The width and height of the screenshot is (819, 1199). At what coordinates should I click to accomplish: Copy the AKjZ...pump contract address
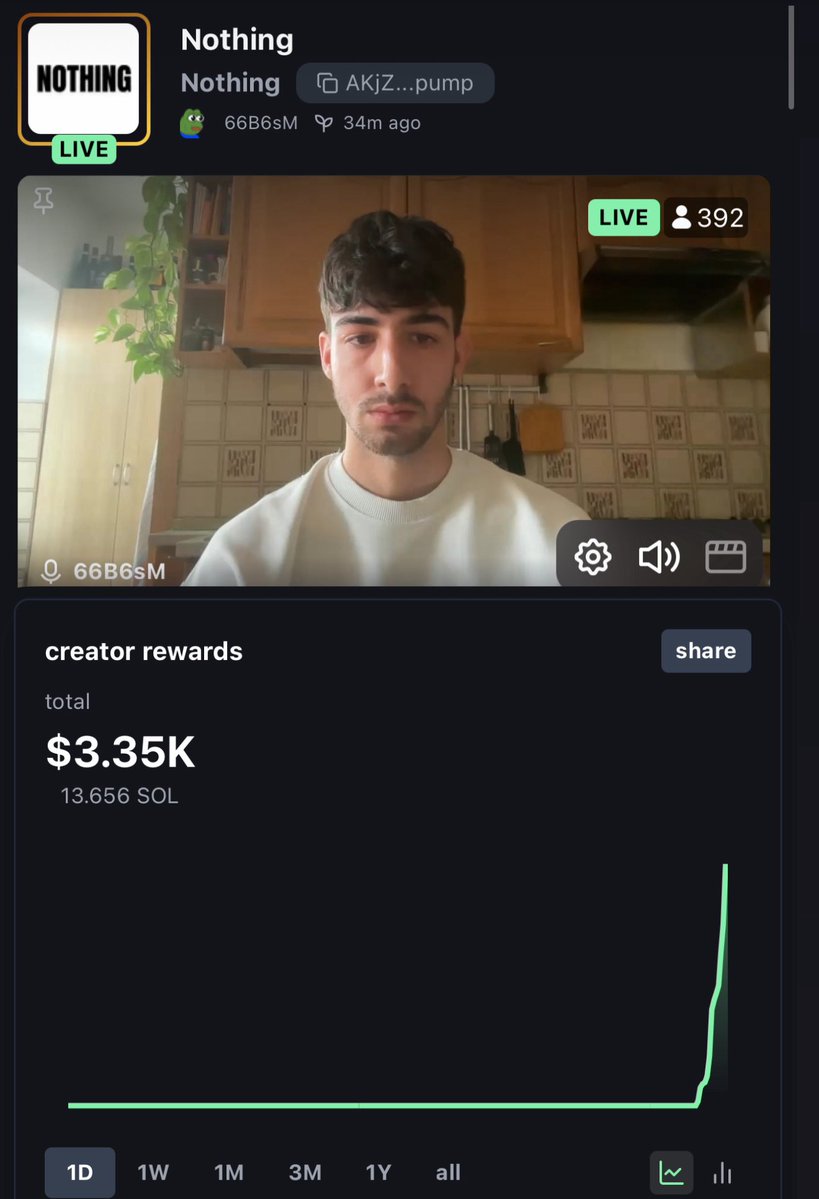pos(395,83)
